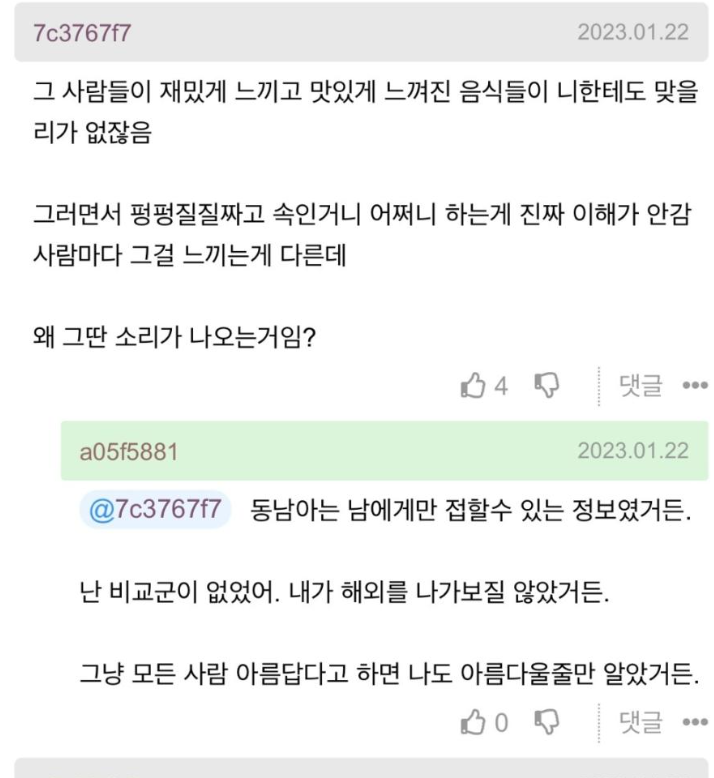Downvote the reply by a05f5881
The height and width of the screenshot is (778, 714).
point(549,722)
